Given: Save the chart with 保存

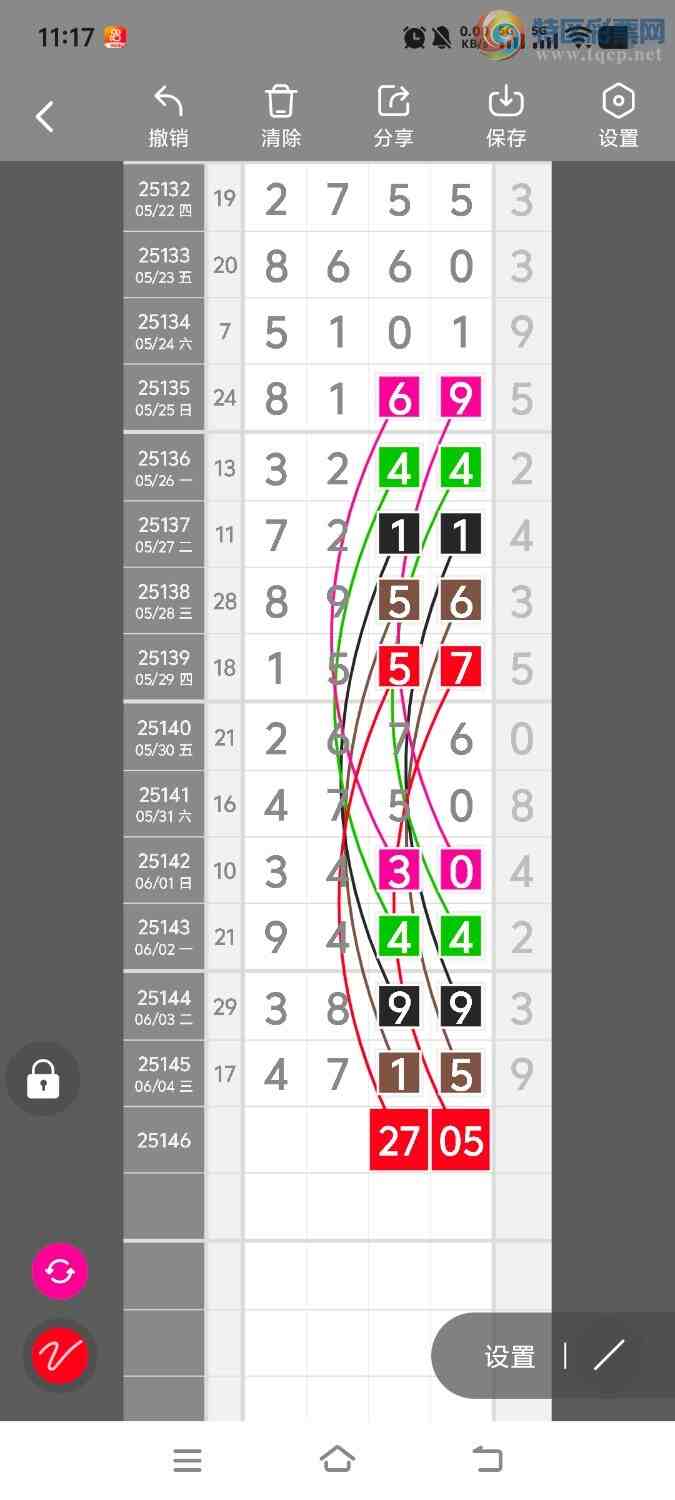Looking at the screenshot, I should pyautogui.click(x=506, y=117).
